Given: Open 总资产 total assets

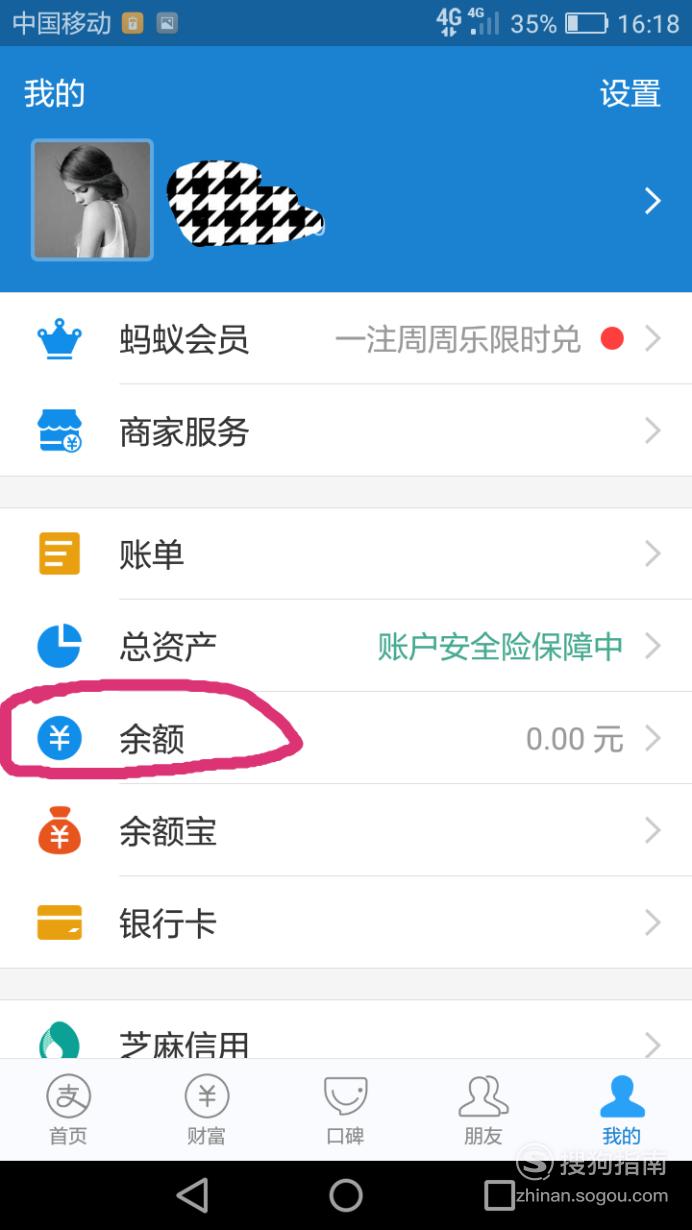Looking at the screenshot, I should pyautogui.click(x=346, y=646).
